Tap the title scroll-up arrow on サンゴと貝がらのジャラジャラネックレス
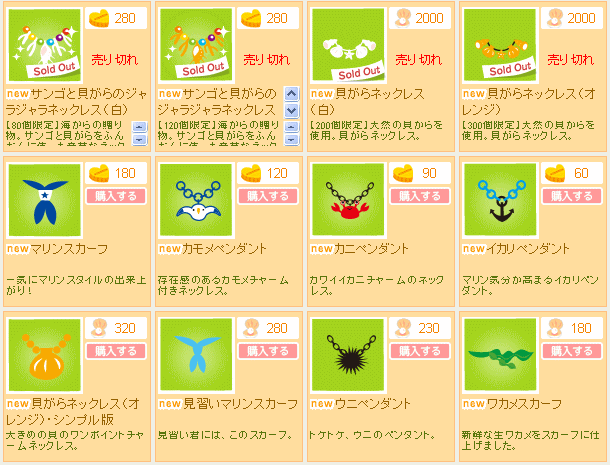Viewport: 611px width, 466px height. (x=291, y=93)
